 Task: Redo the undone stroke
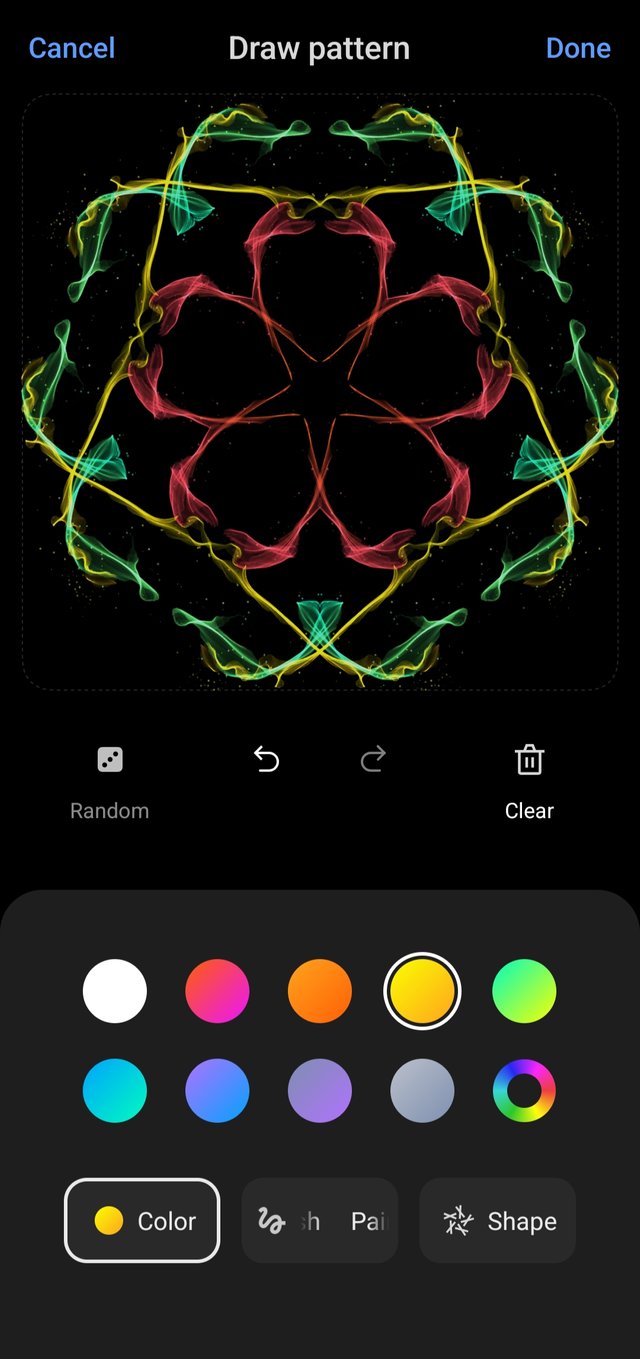click(x=373, y=761)
